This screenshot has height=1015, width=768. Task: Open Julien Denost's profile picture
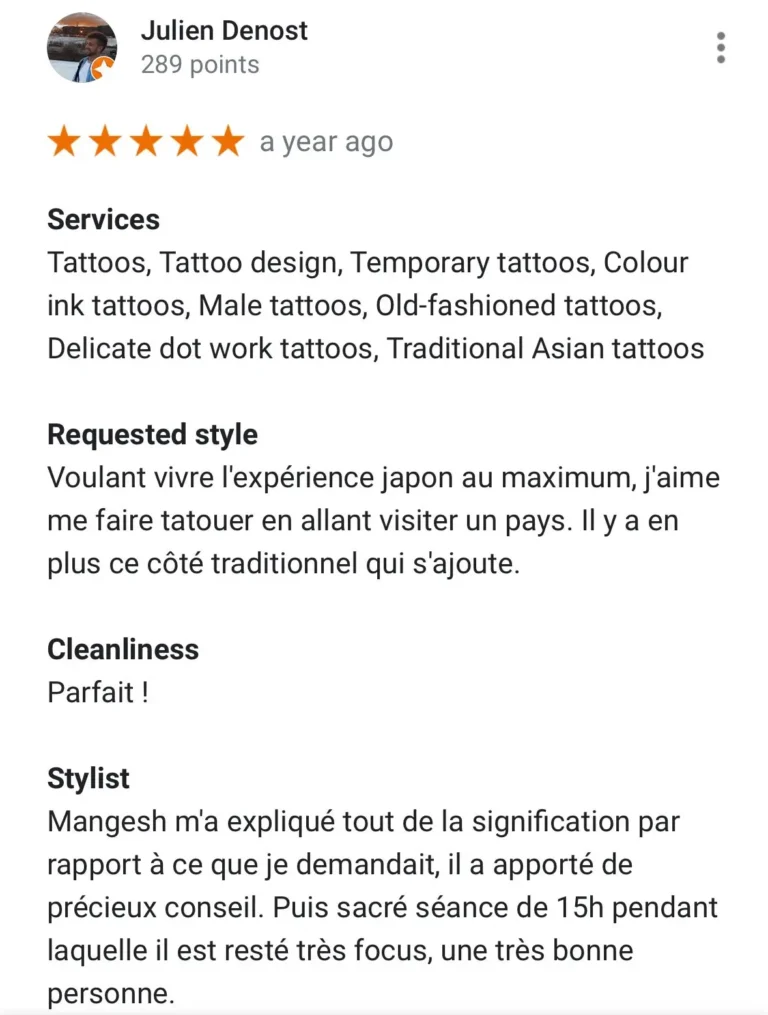[x=82, y=48]
